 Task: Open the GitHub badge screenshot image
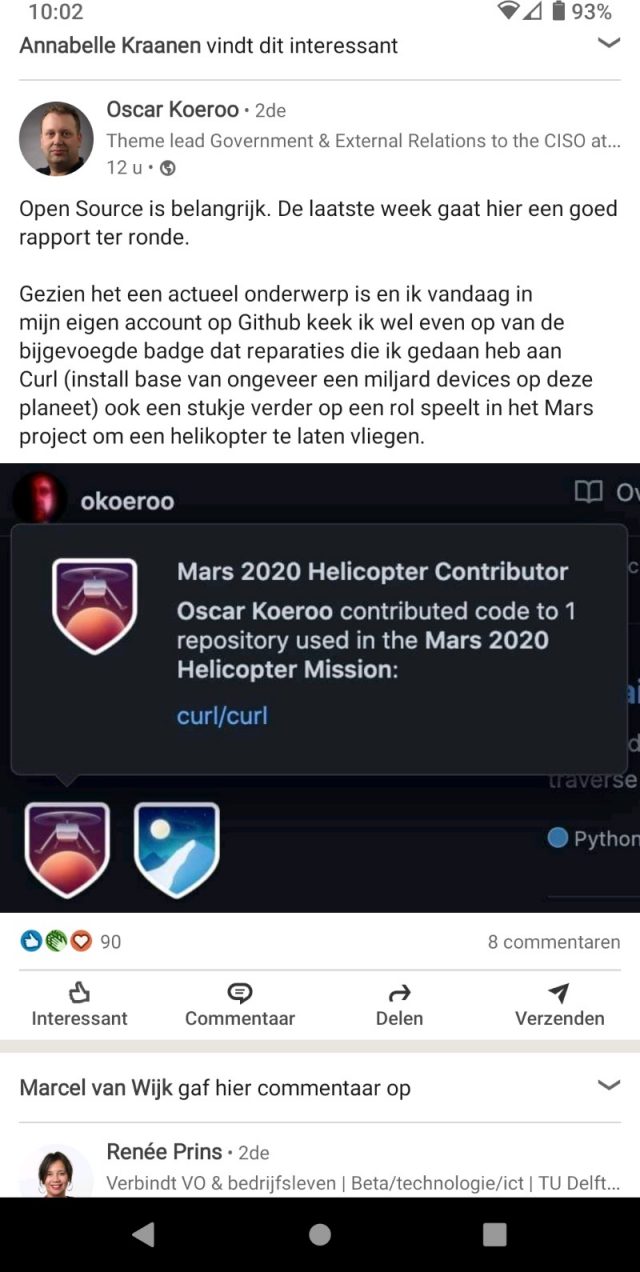click(x=320, y=687)
